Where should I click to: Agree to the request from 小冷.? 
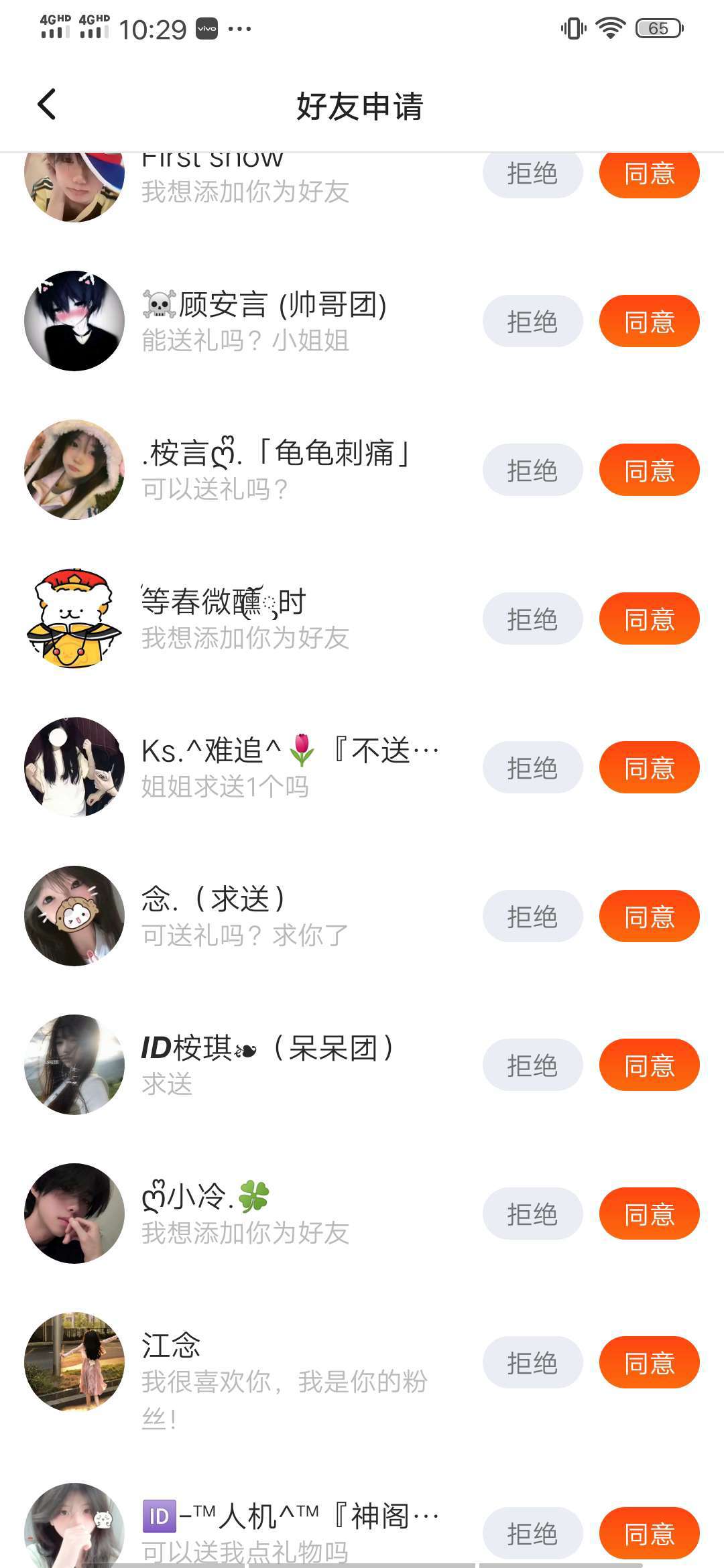[649, 1214]
